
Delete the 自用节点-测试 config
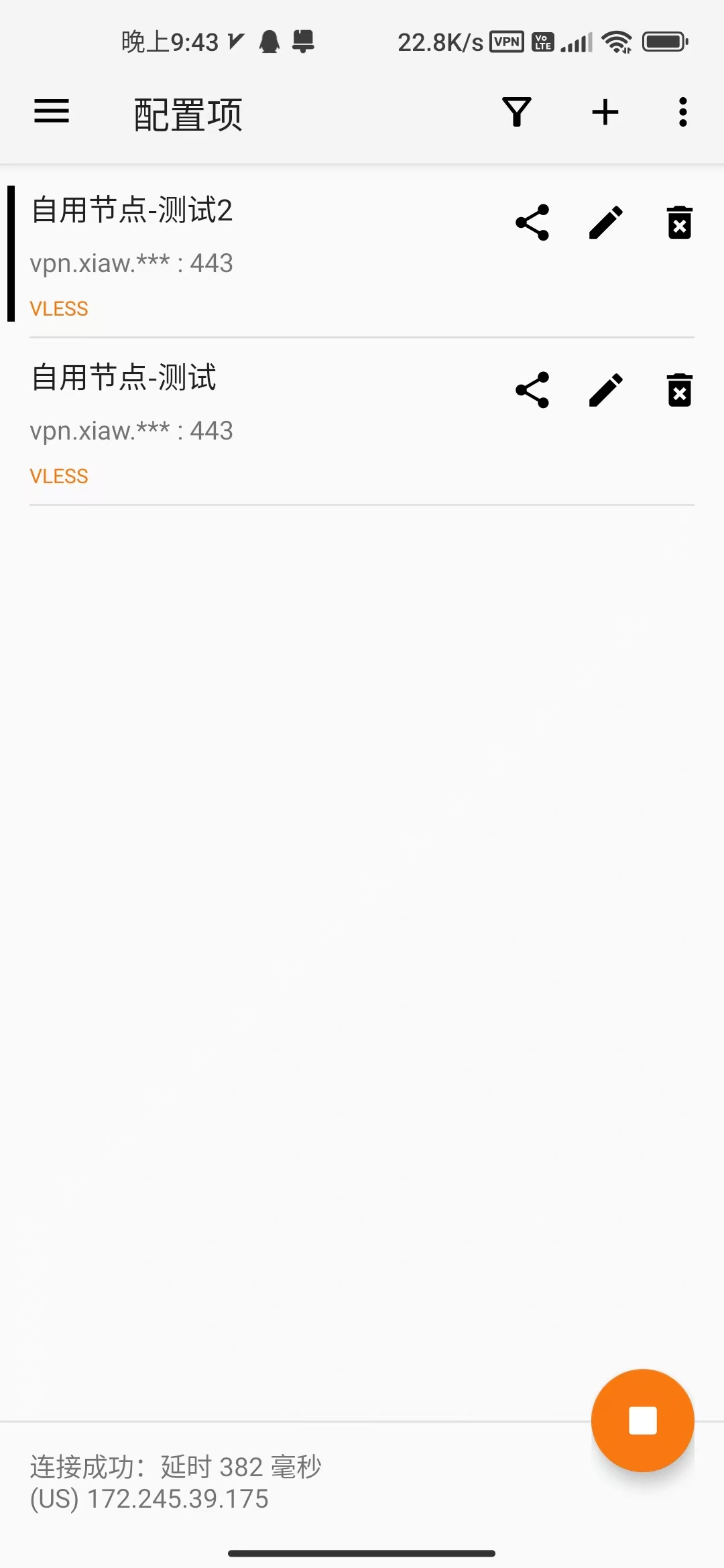click(679, 391)
